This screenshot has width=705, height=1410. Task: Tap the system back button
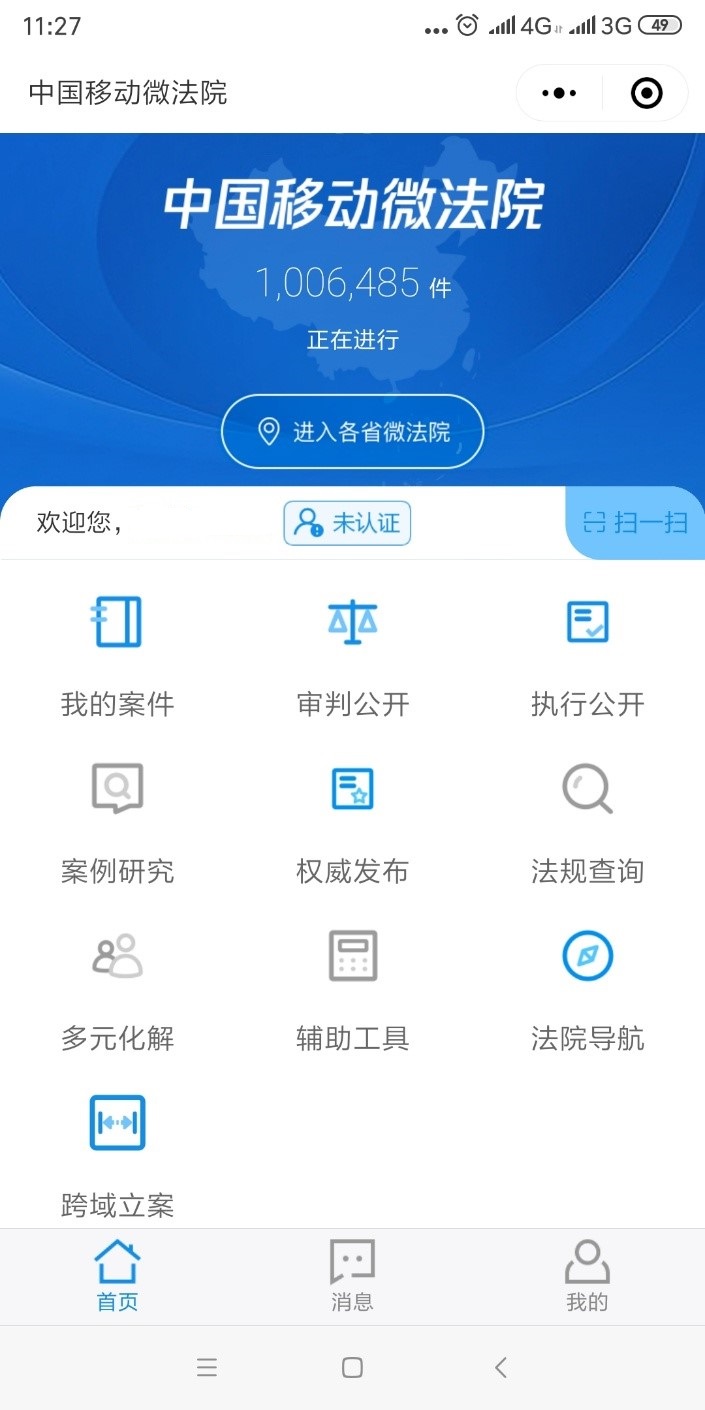pyautogui.click(x=501, y=1367)
